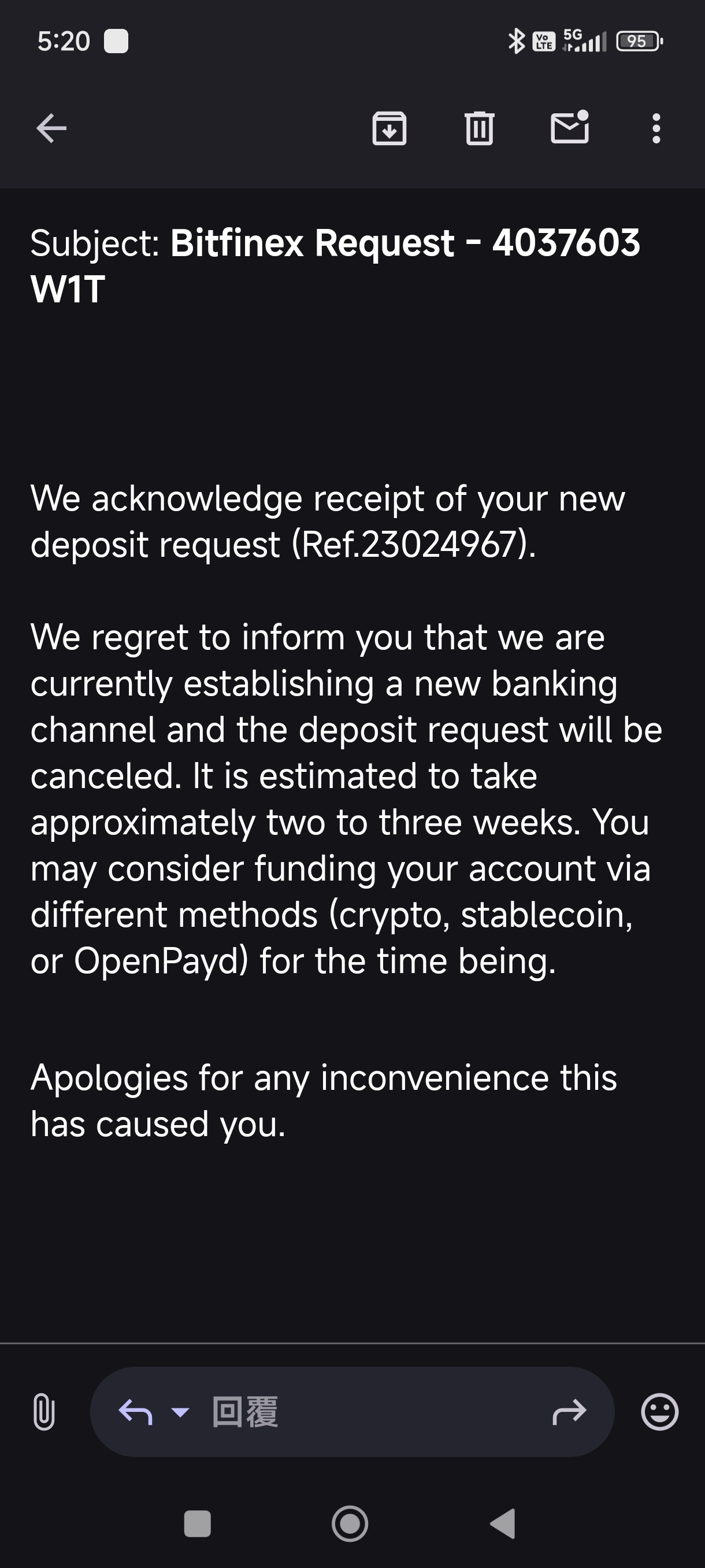Focus the 回覆 reply text field
Screen dimensions: 705x1568
(365, 1411)
